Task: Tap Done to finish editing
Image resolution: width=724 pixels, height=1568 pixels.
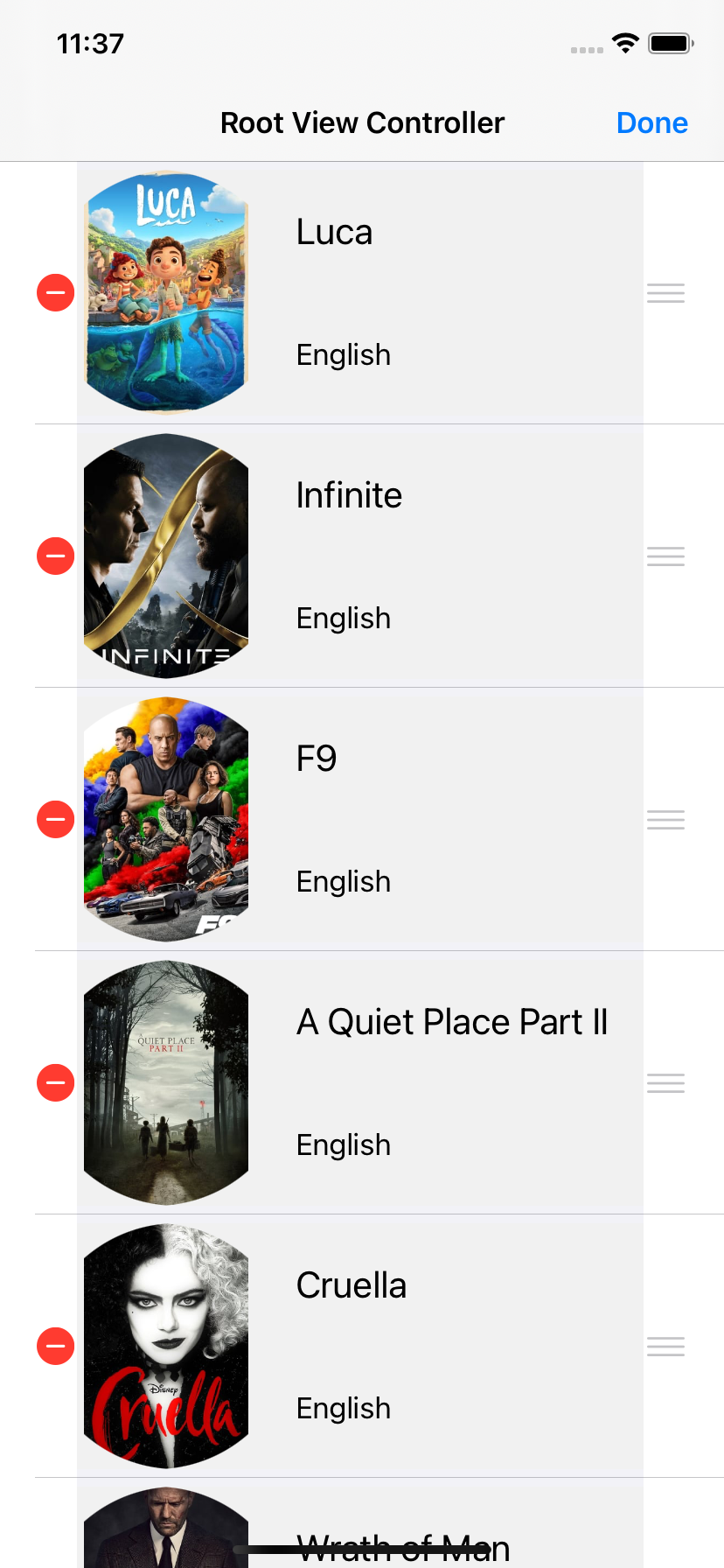Action: click(x=651, y=122)
